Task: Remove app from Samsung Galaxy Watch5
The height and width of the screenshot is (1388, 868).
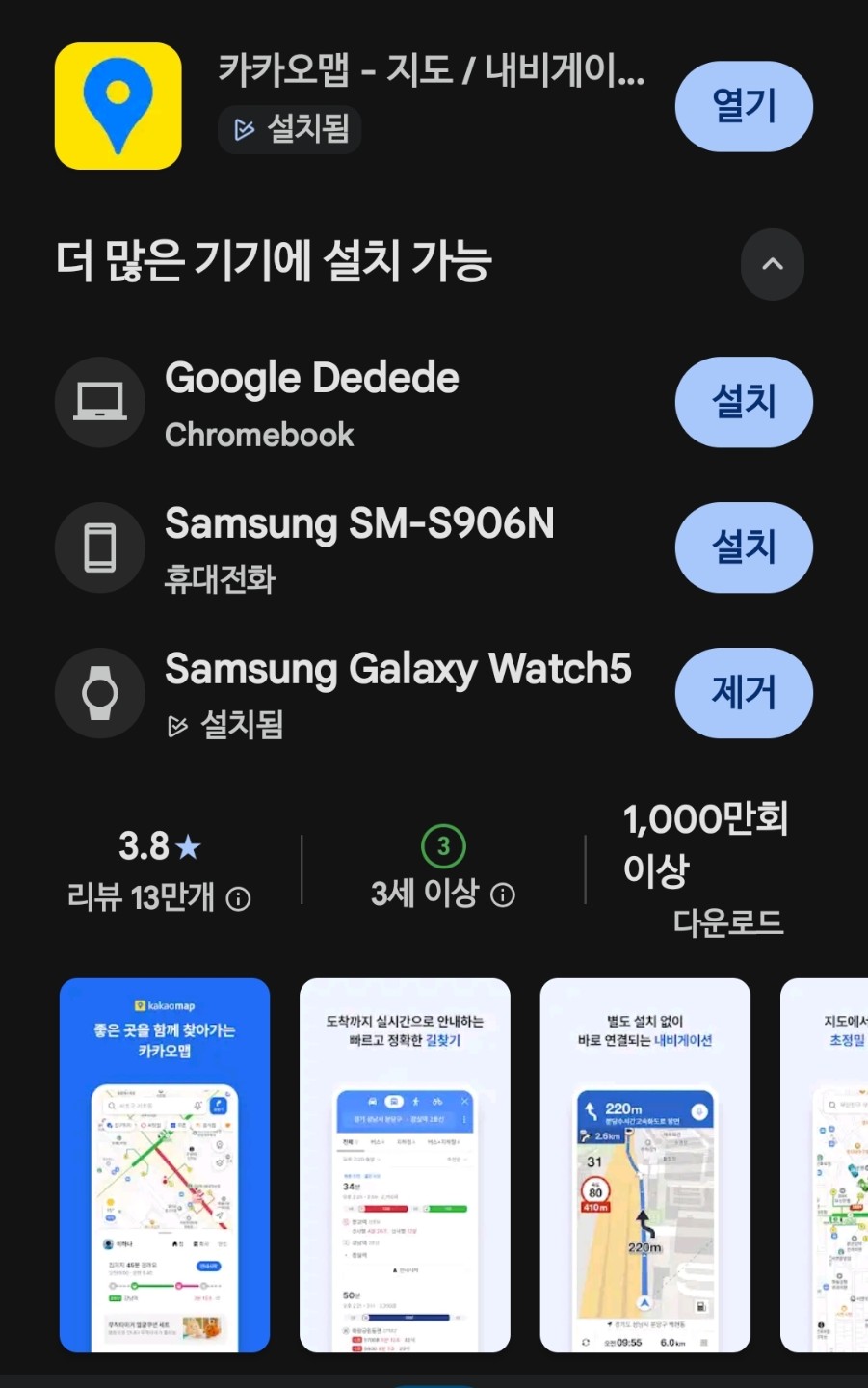Action: coord(743,693)
